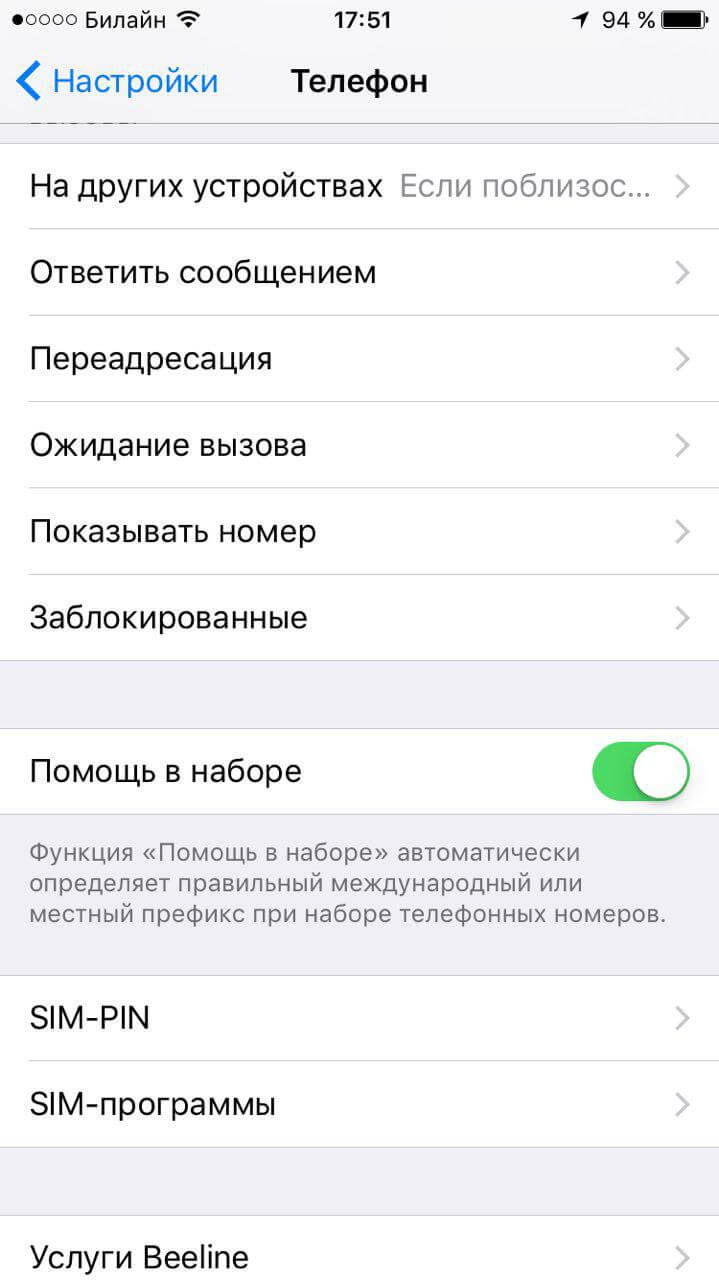This screenshot has width=719, height=1280.
Task: Open the Переадресация row
Action: tap(359, 358)
